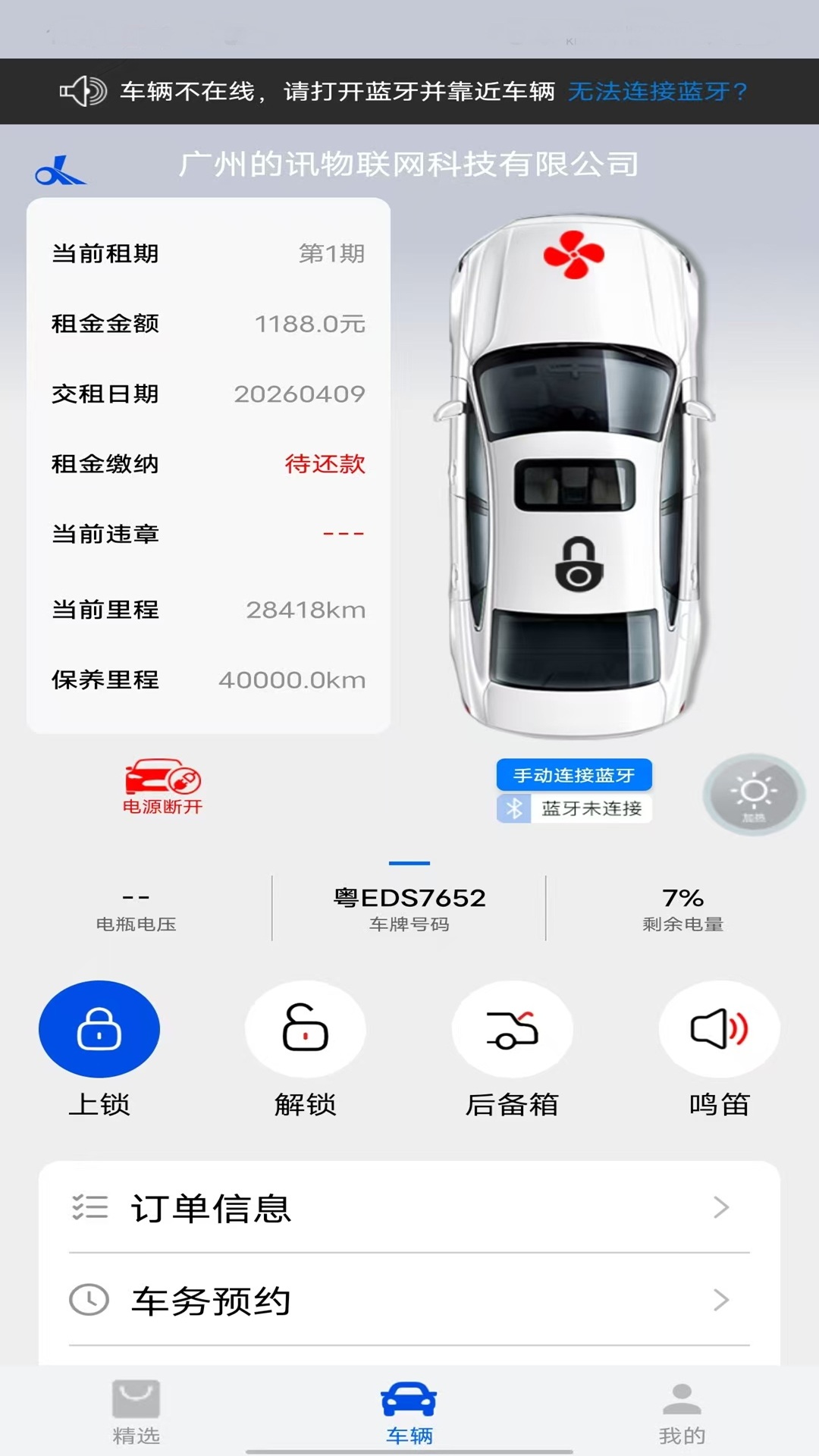Screen dimensions: 819x1456
Task: Open the 无法连接蓝牙 help link
Action: point(658,90)
